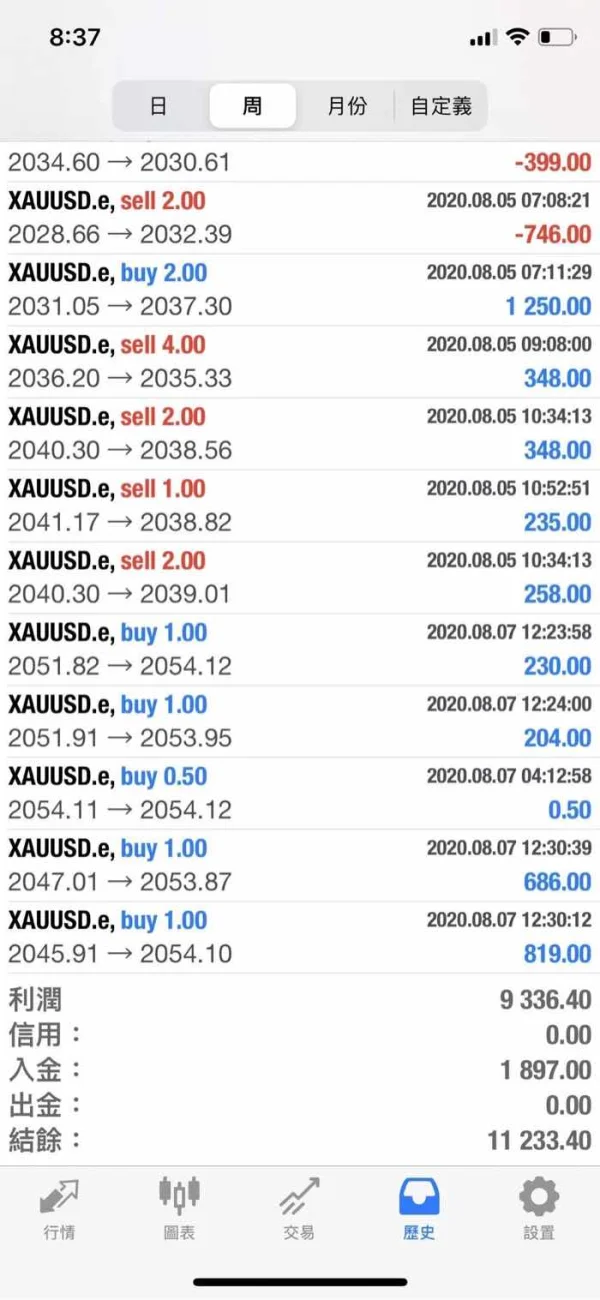600x1300 pixels.
Task: Open the sell 1.00 trade at 10:52:51
Action: click(x=300, y=506)
